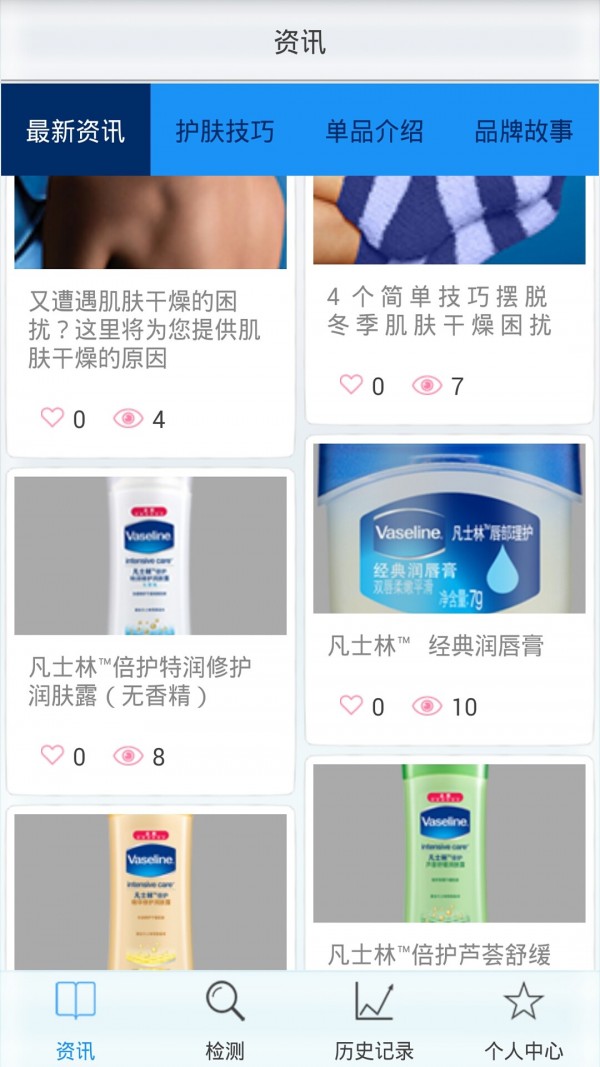Select the 品牌故事 tab
600x1067 pixels.
coord(524,131)
